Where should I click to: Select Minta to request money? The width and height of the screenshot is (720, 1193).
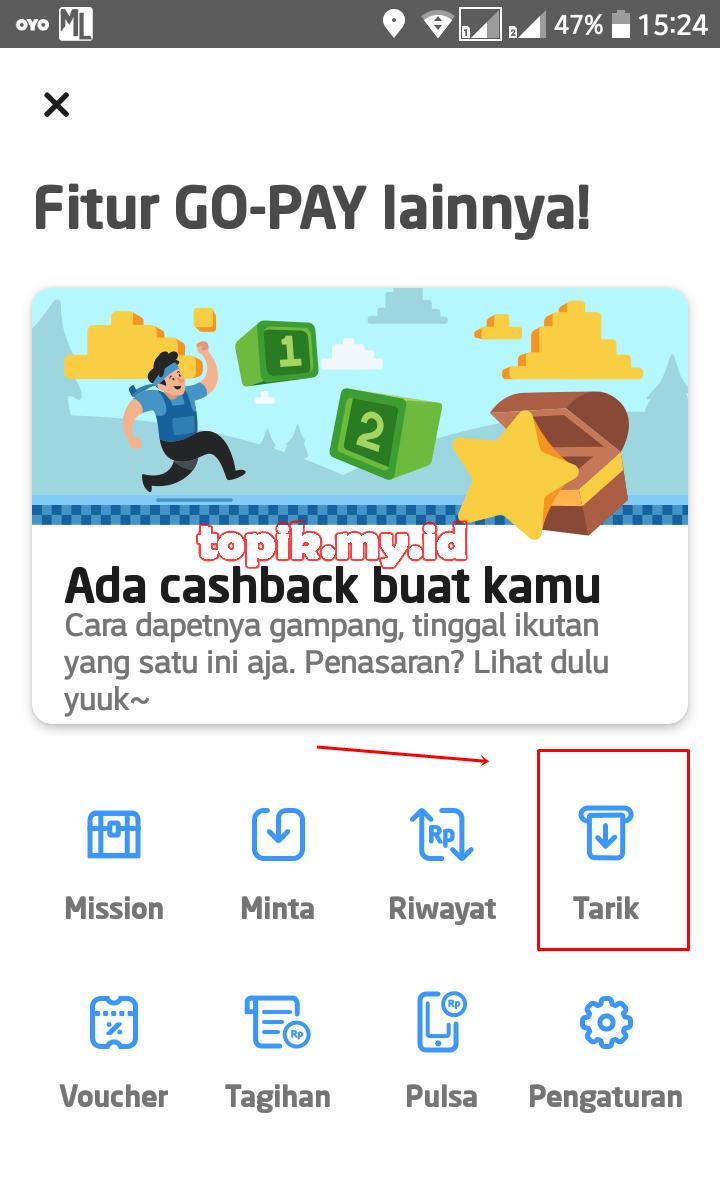coord(278,866)
